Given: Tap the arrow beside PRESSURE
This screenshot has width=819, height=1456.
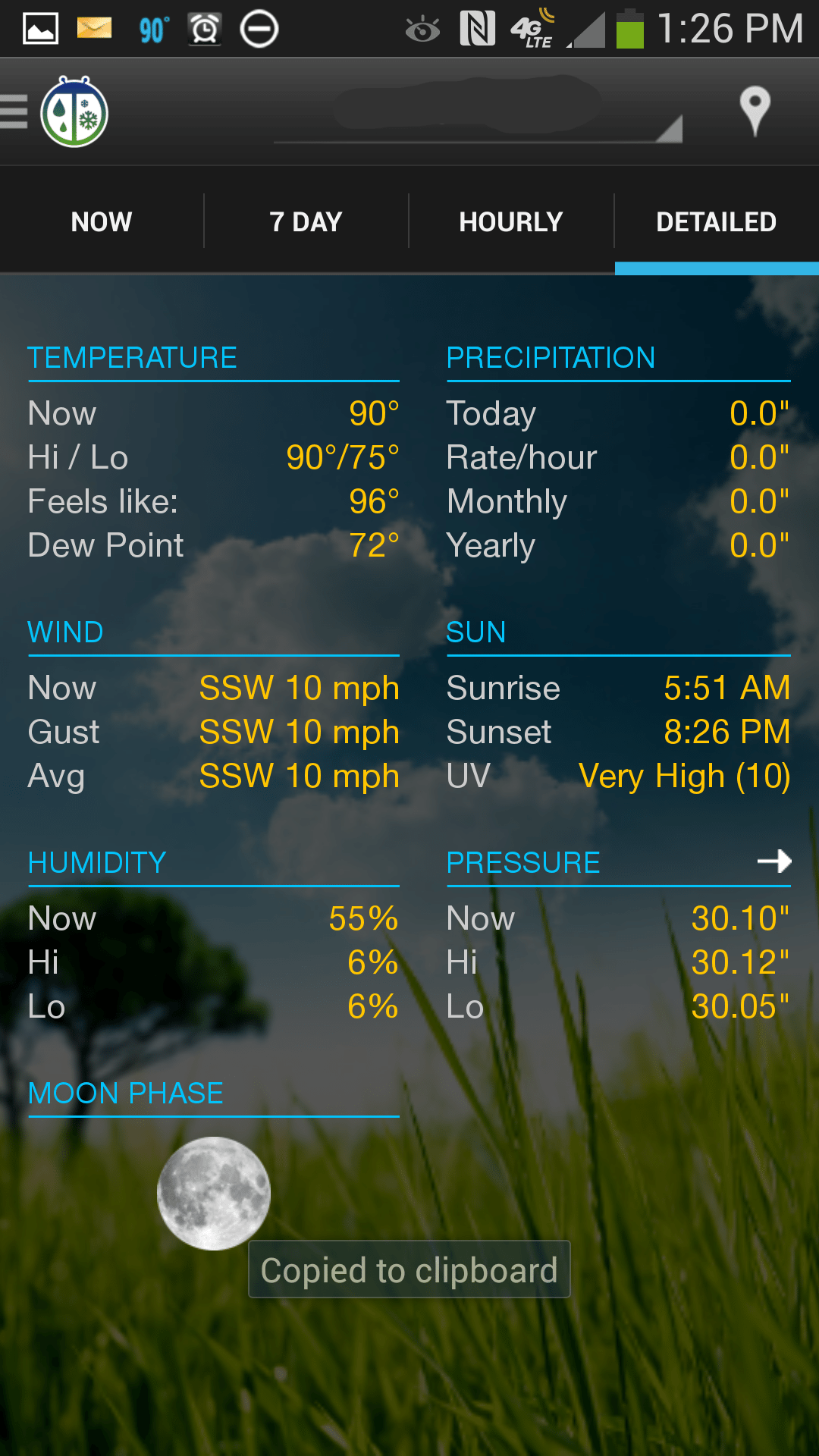Looking at the screenshot, I should (x=774, y=861).
